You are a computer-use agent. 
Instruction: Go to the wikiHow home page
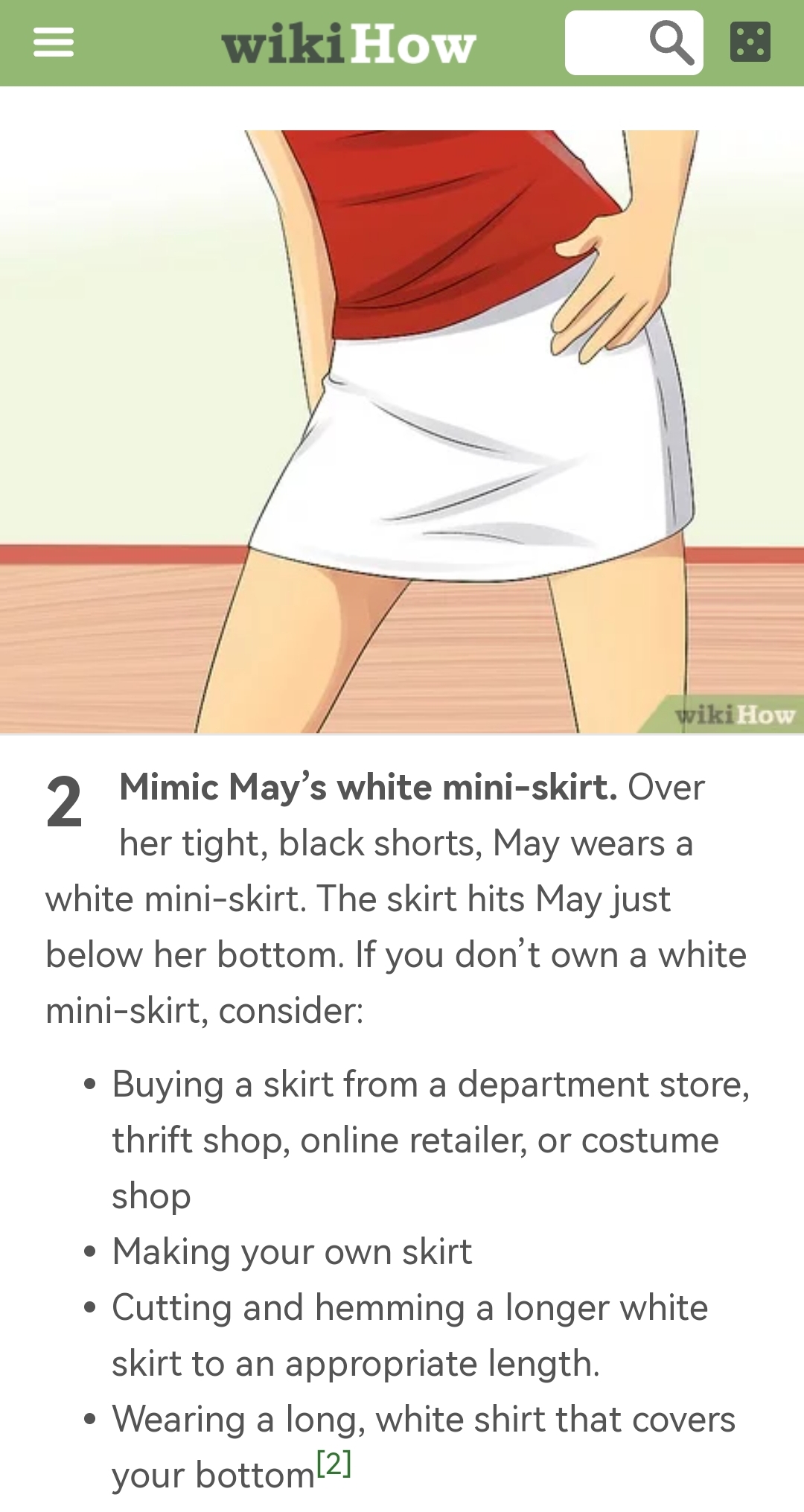pyautogui.click(x=348, y=44)
